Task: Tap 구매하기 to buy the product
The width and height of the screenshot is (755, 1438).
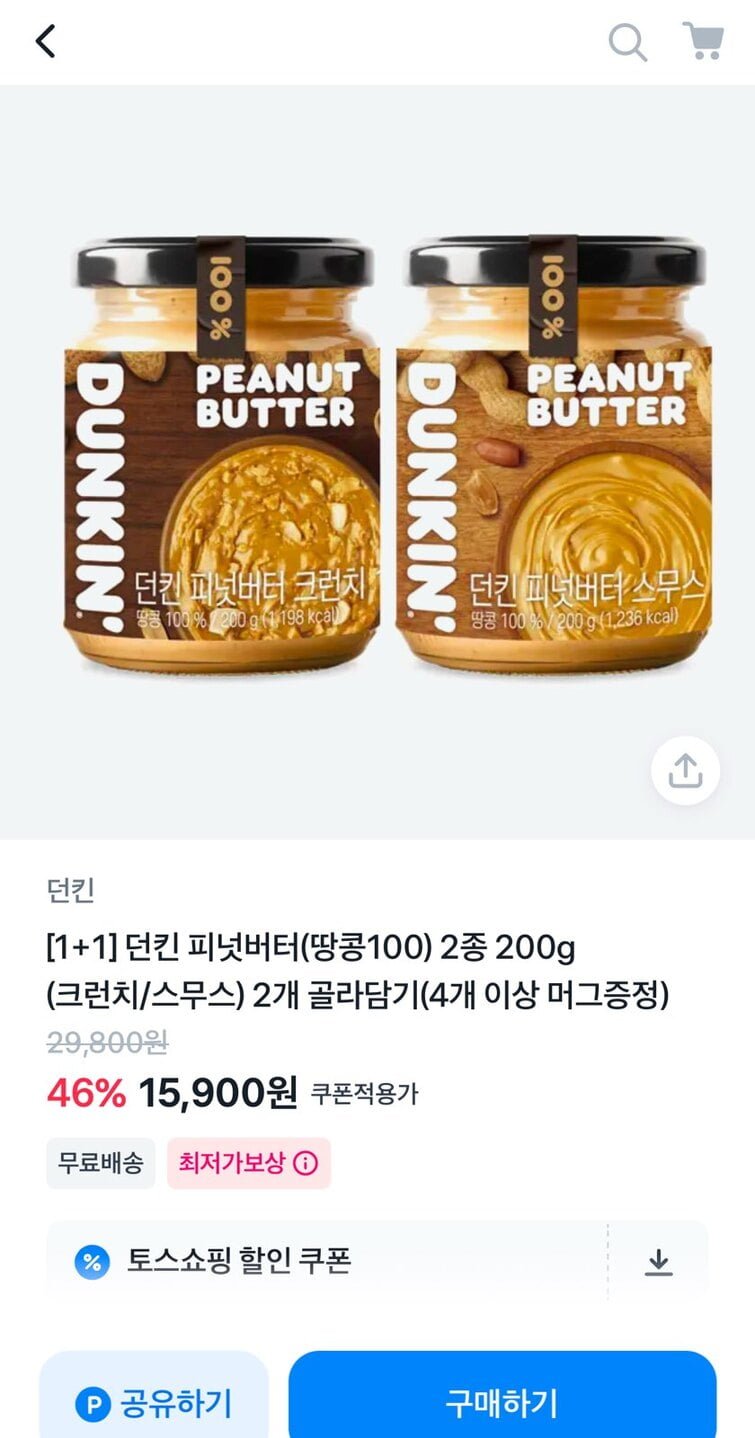Action: (502, 1403)
